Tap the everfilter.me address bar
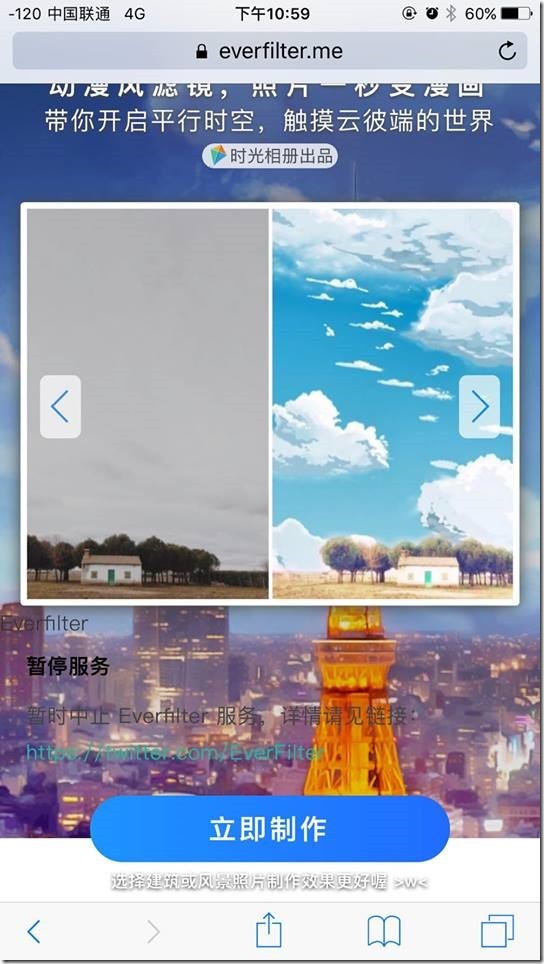This screenshot has width=544, height=964. [269, 51]
